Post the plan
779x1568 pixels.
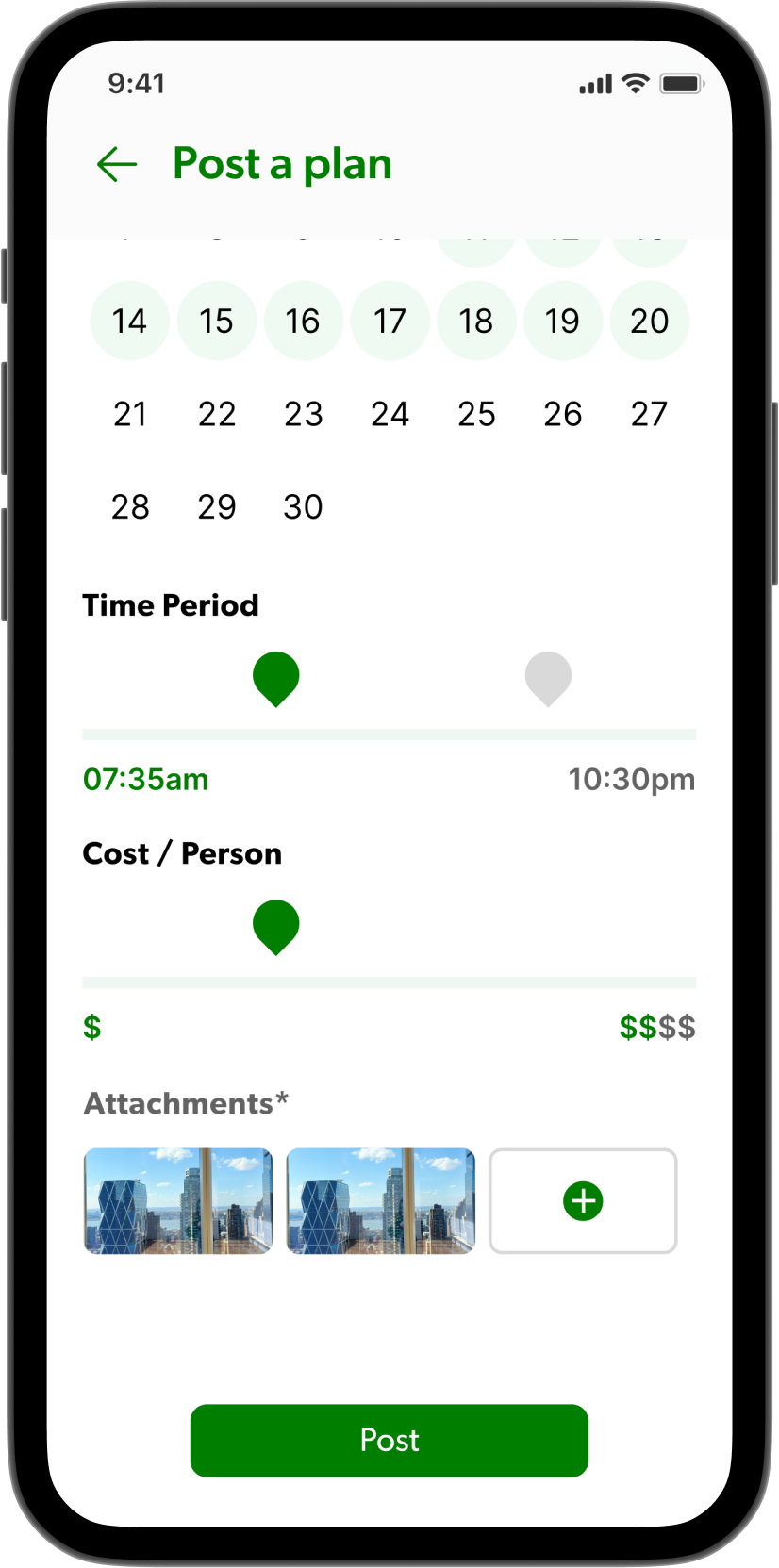[x=389, y=1440]
